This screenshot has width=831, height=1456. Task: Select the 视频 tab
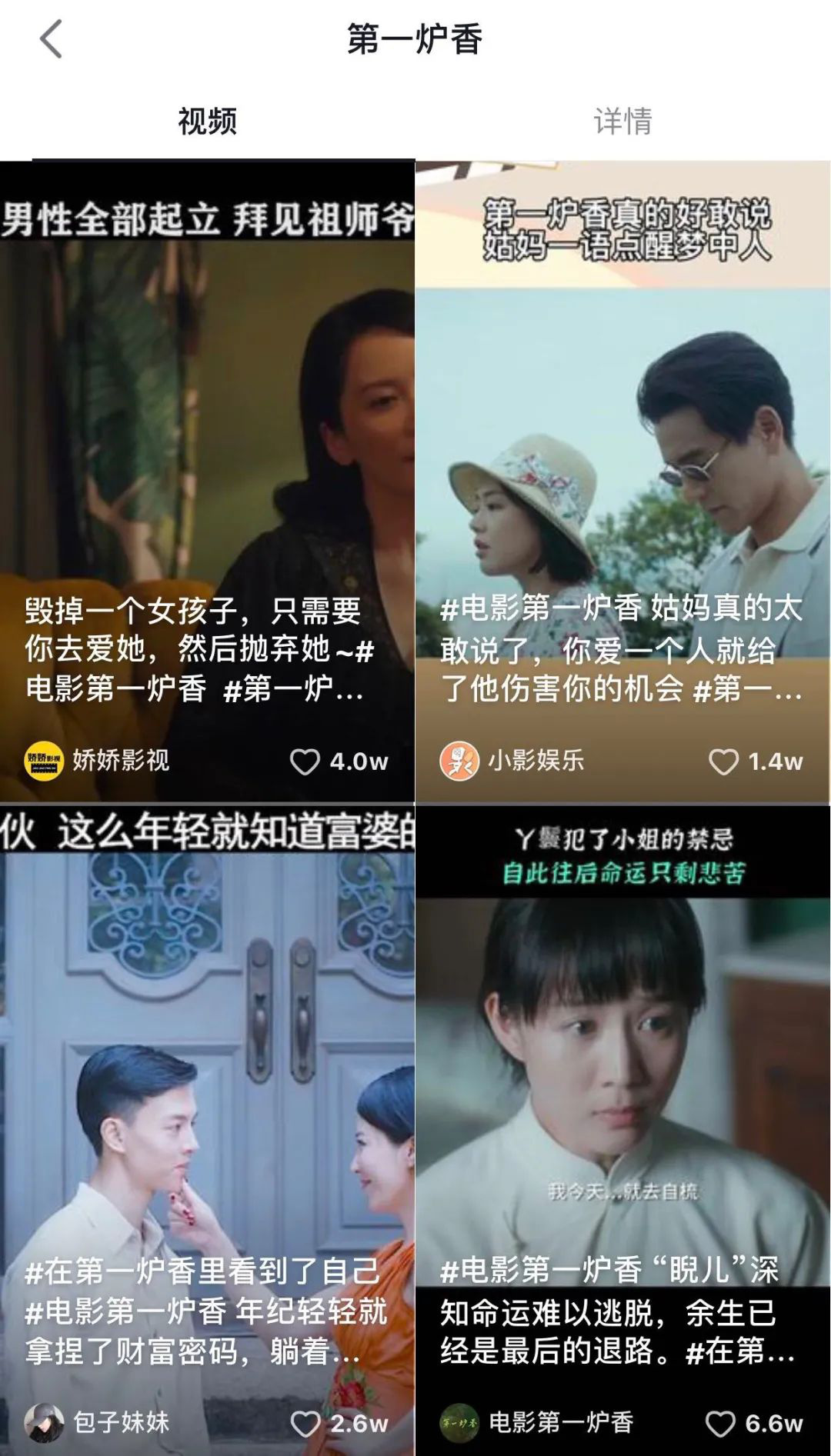pos(207,122)
